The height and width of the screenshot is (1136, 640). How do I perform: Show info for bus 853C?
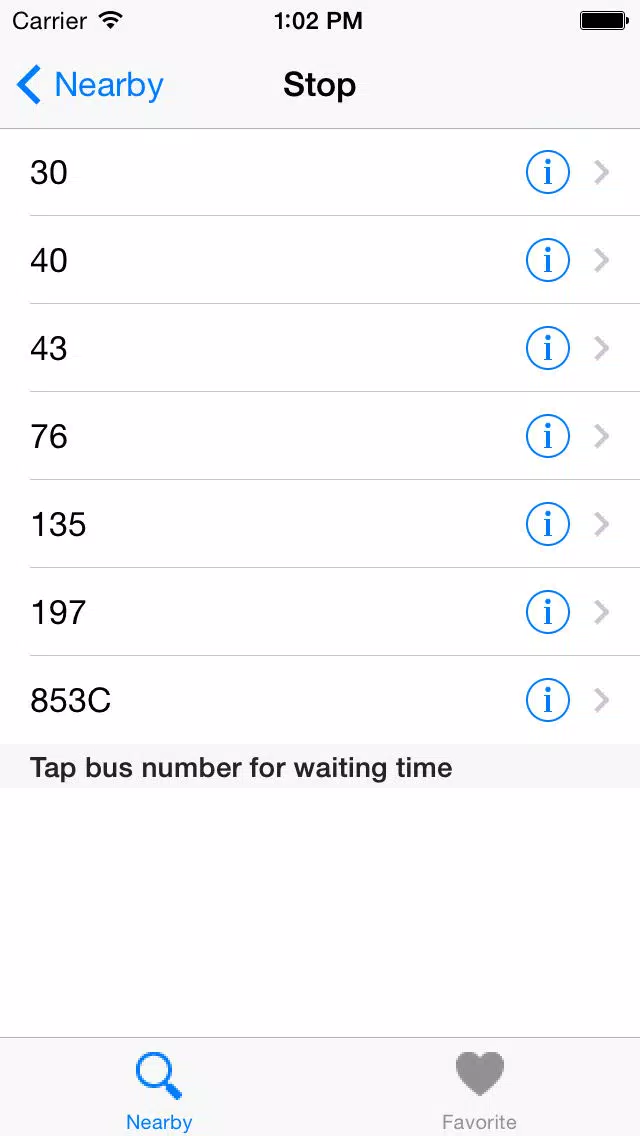click(547, 700)
